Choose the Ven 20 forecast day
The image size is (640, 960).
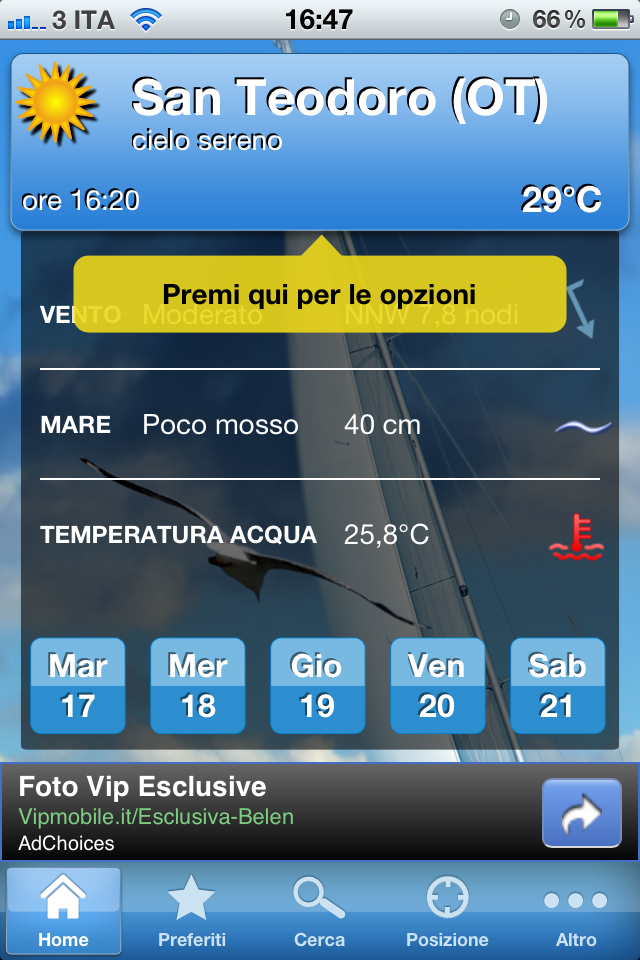point(437,686)
